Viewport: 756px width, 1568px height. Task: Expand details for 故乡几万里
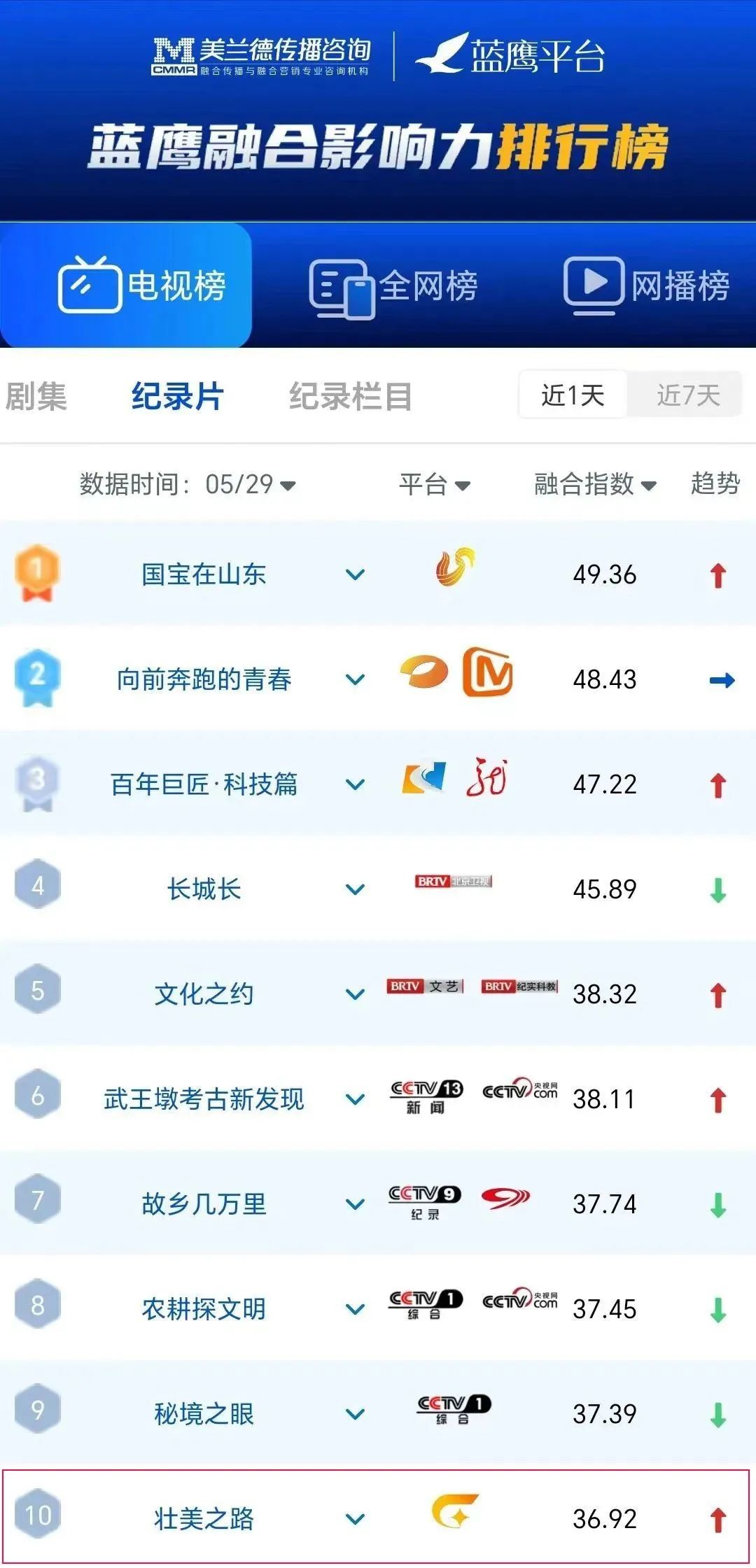tap(356, 1205)
